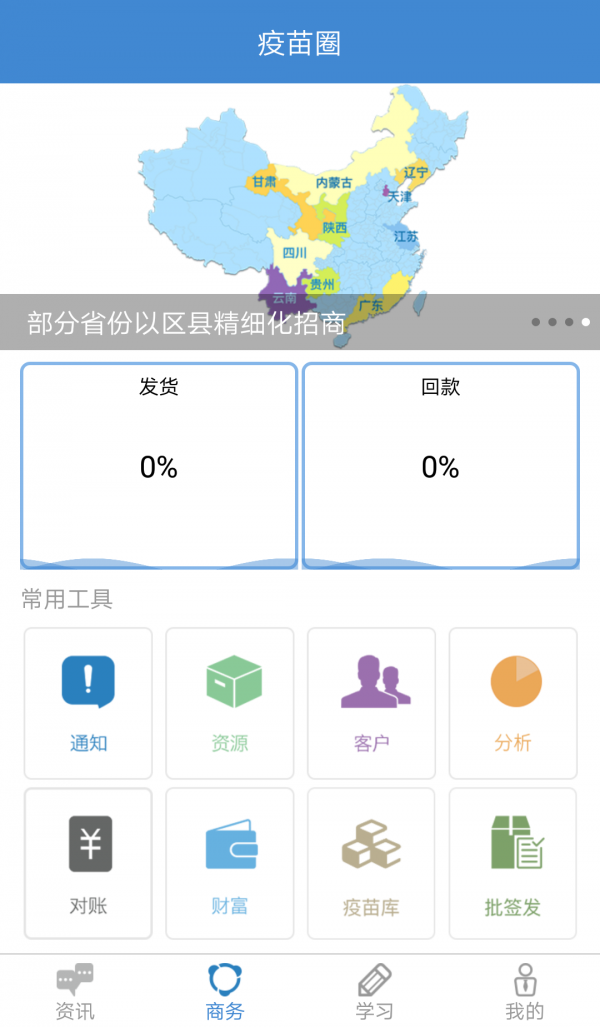The height and width of the screenshot is (1027, 600).
Task: Open the 通知 notifications tool
Action: tap(88, 703)
